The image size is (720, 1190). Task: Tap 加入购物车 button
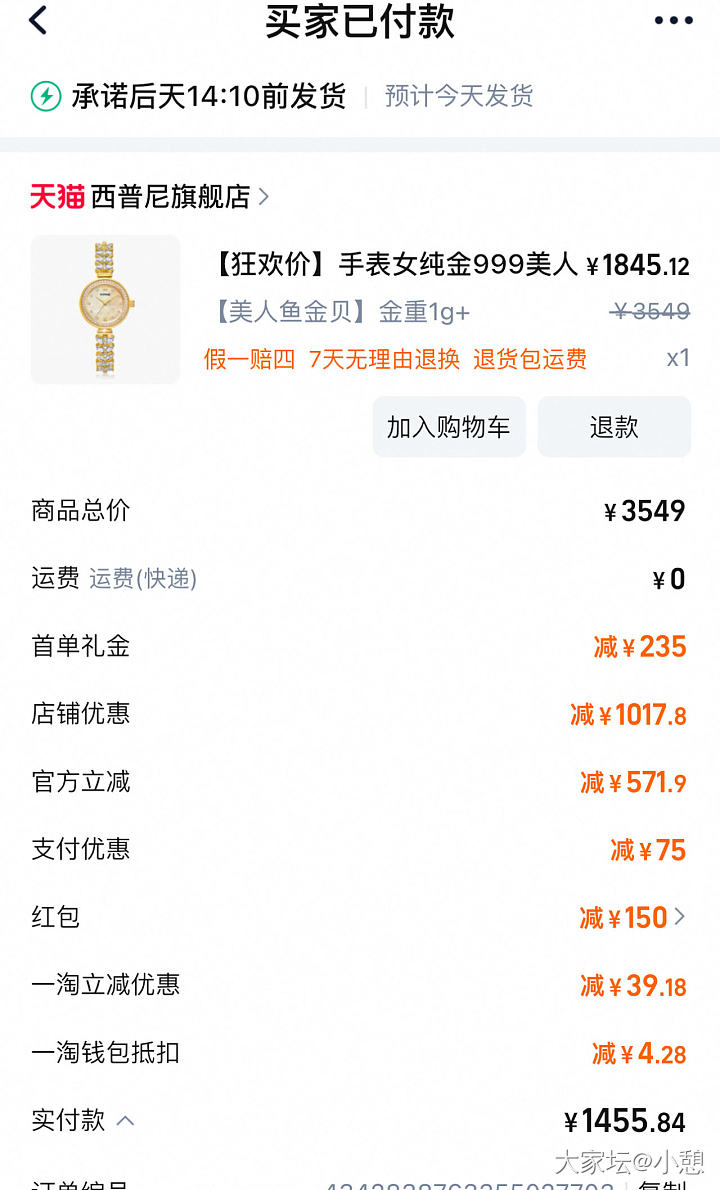click(x=449, y=427)
